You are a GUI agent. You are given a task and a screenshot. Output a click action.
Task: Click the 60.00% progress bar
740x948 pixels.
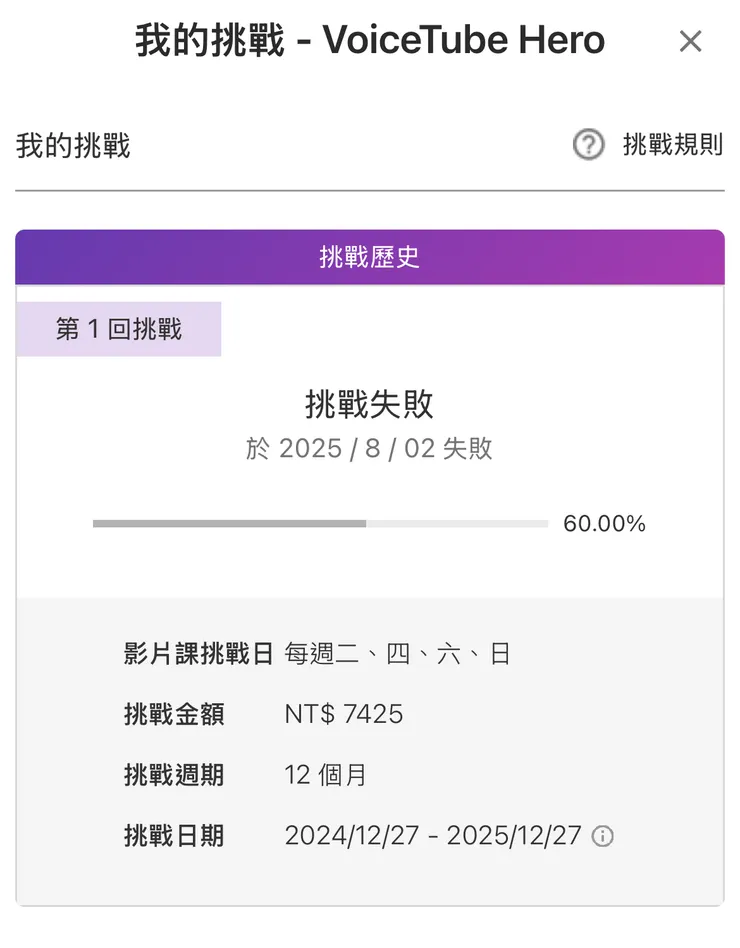coord(320,522)
